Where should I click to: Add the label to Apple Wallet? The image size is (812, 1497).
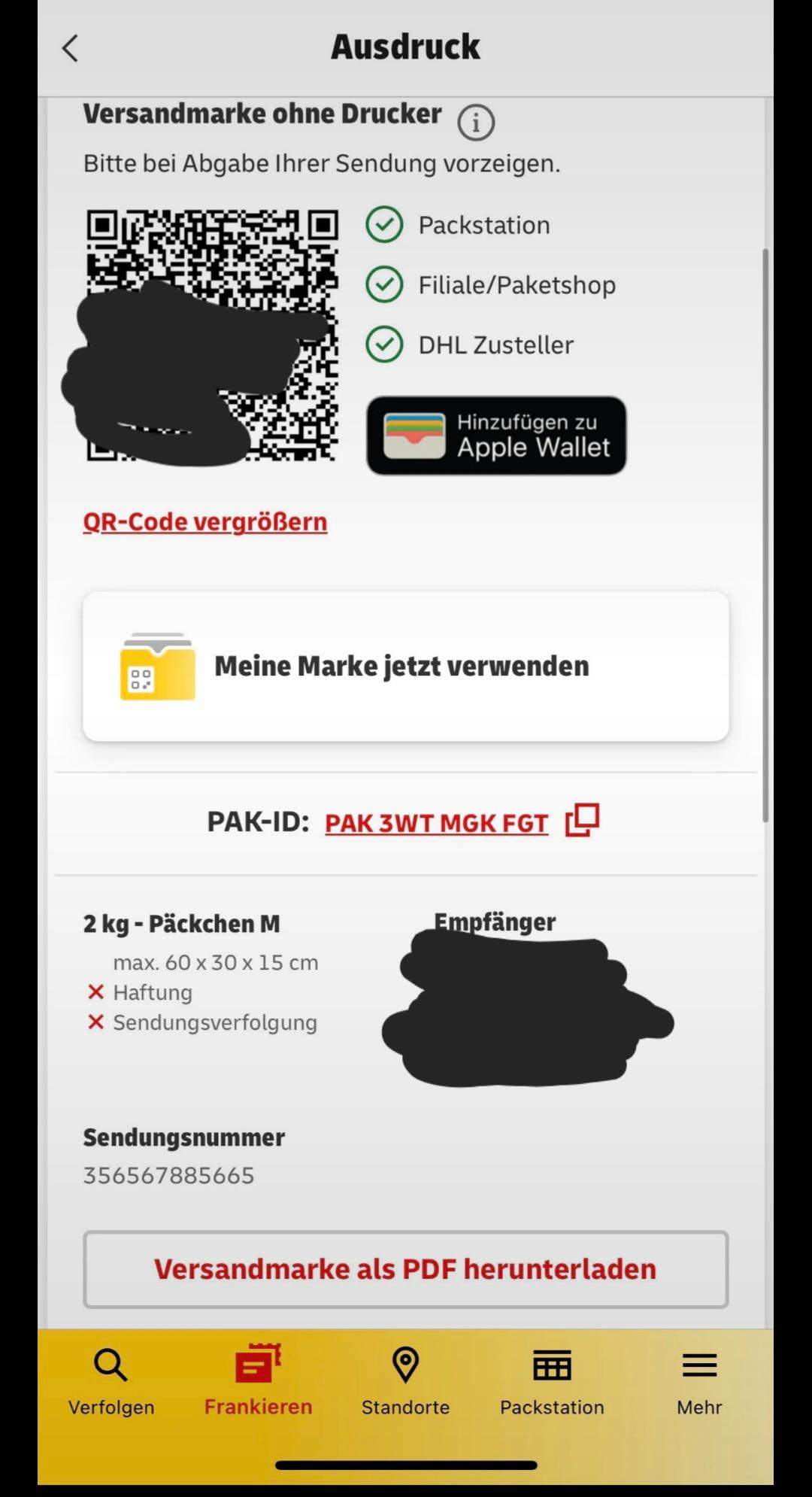click(x=495, y=435)
